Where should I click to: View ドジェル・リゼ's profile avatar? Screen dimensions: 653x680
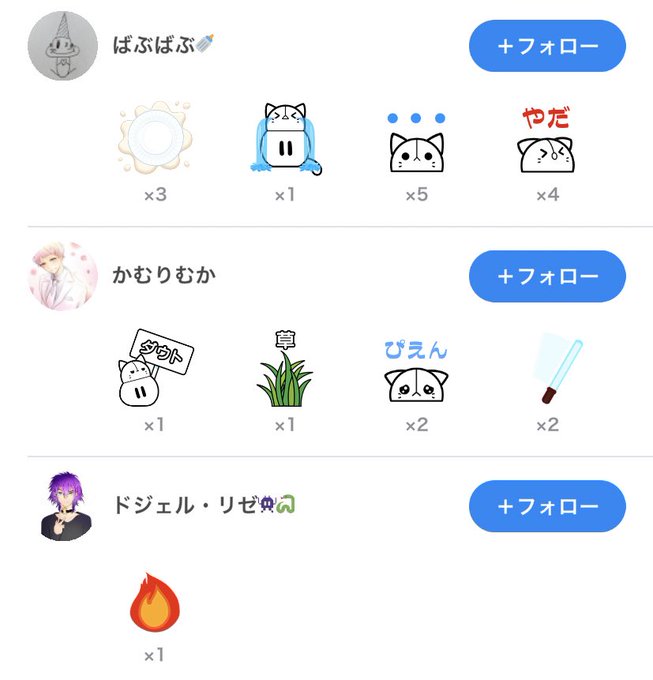(65, 506)
